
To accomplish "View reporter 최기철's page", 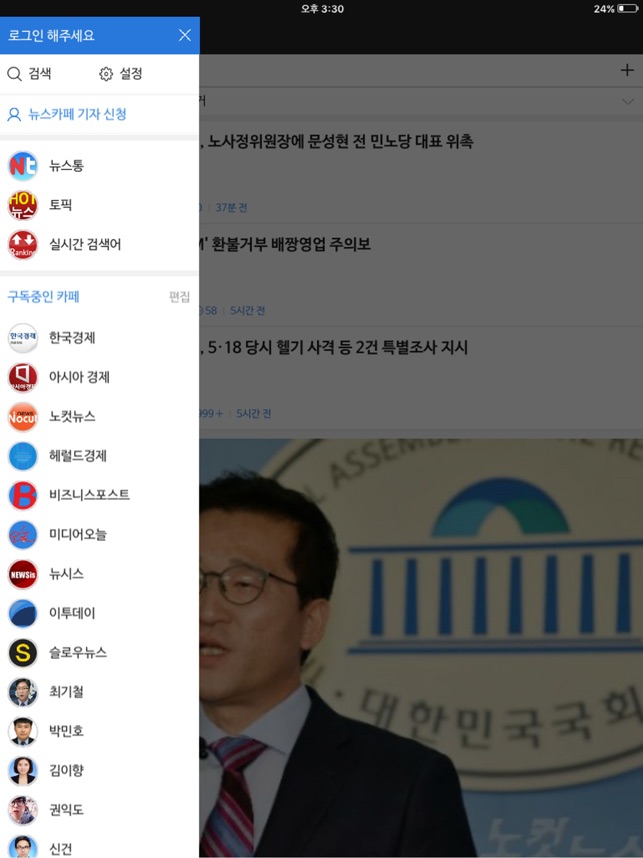I will point(66,692).
